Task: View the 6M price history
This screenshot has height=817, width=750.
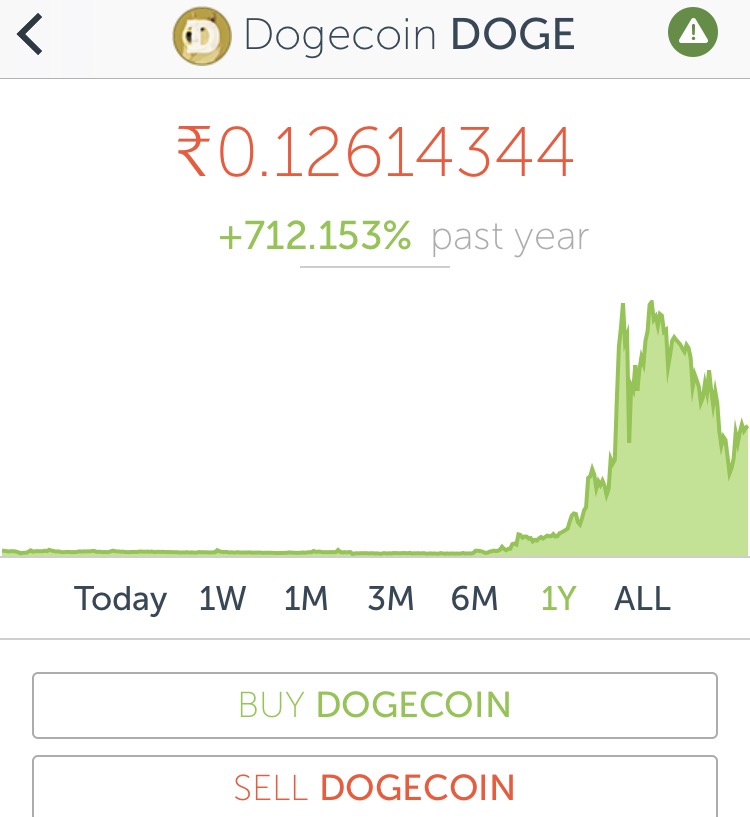Action: [474, 599]
